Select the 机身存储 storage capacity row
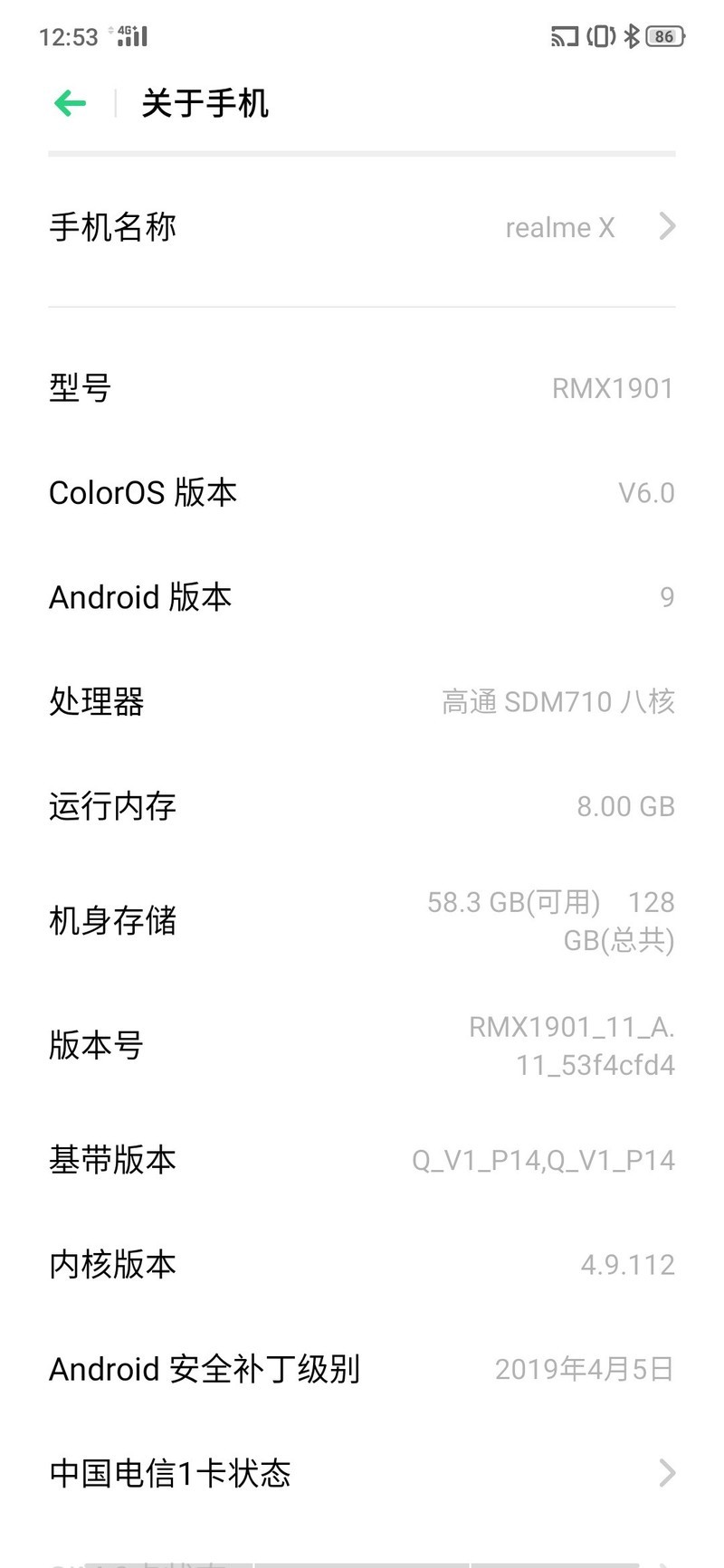Viewport: 724px width, 1568px height. coord(362,921)
